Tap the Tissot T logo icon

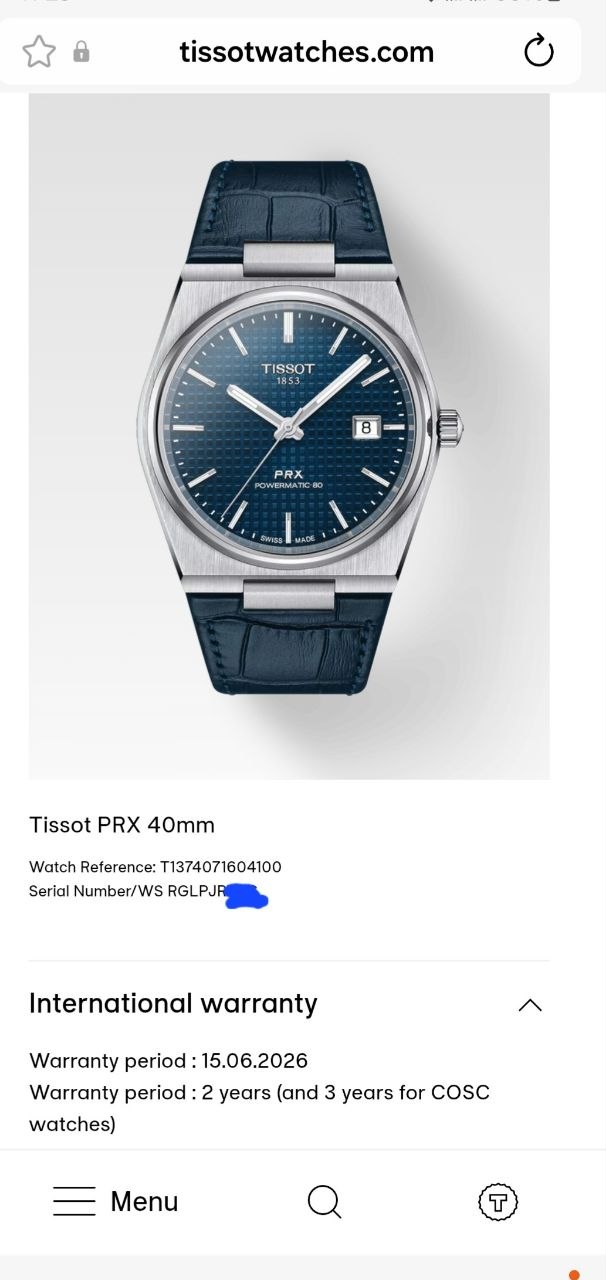tap(498, 1201)
